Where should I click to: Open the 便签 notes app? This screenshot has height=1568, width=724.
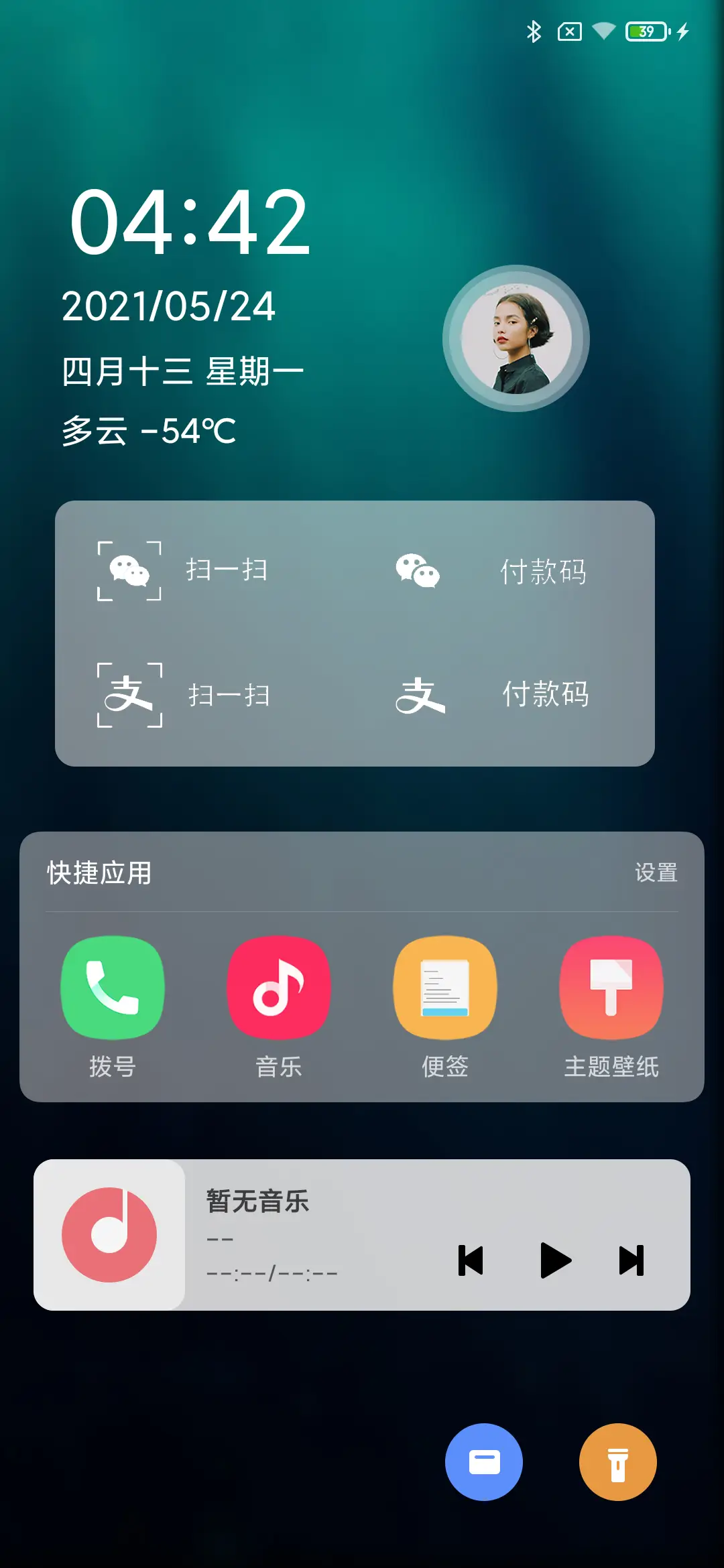point(445,988)
